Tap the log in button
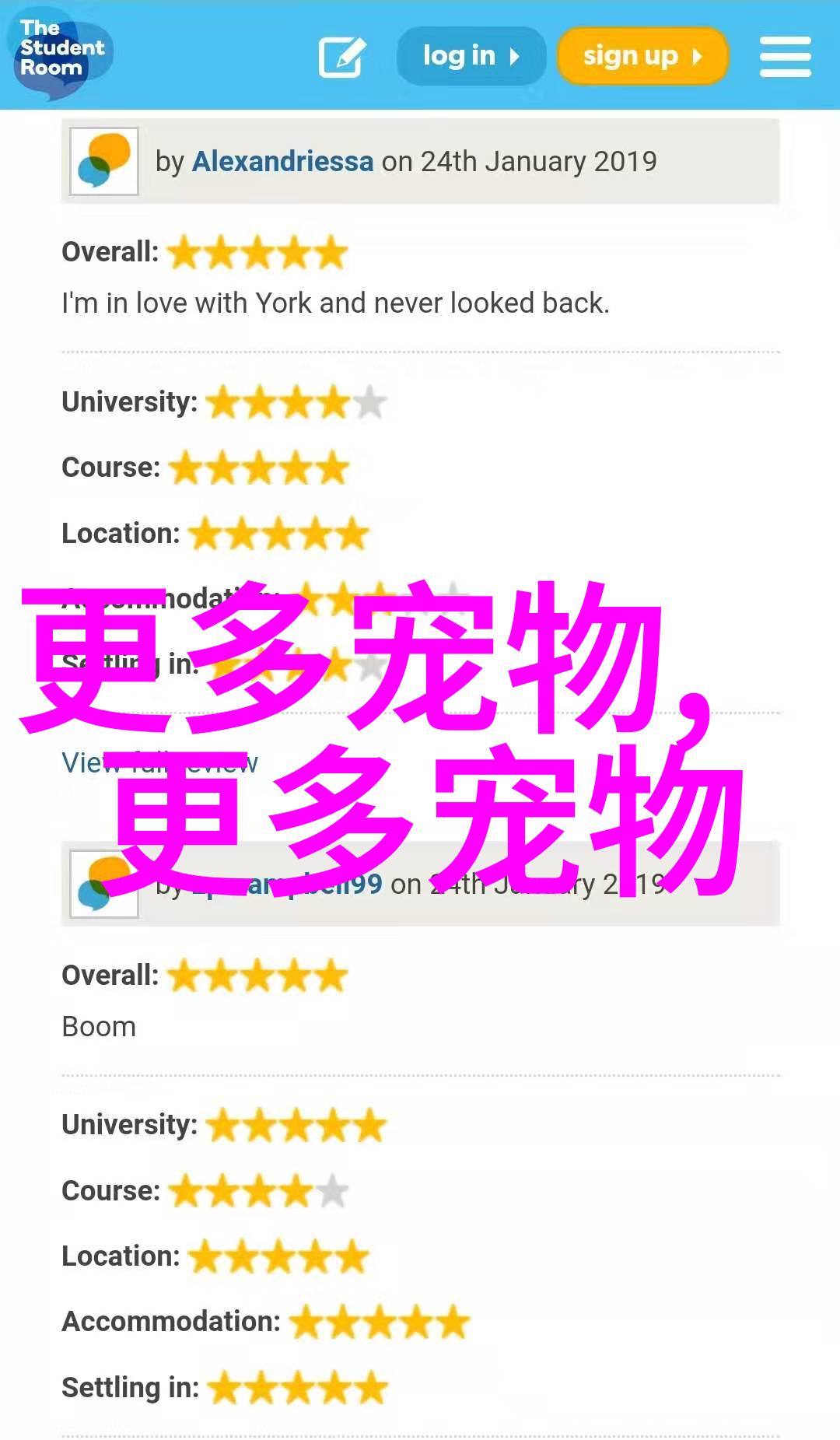 (471, 56)
